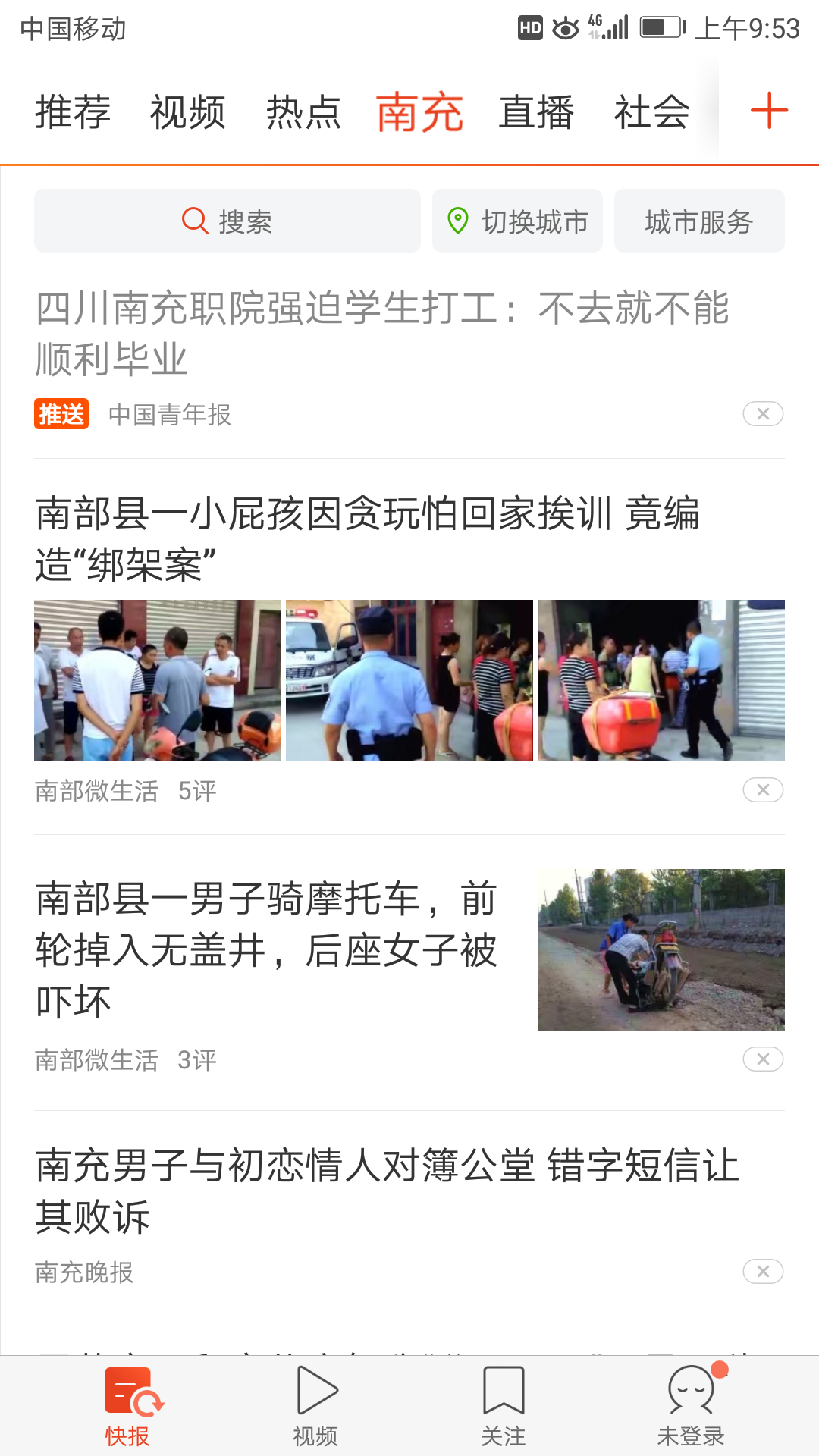Select the 热点 tab
The width and height of the screenshot is (819, 1456).
coord(303,112)
